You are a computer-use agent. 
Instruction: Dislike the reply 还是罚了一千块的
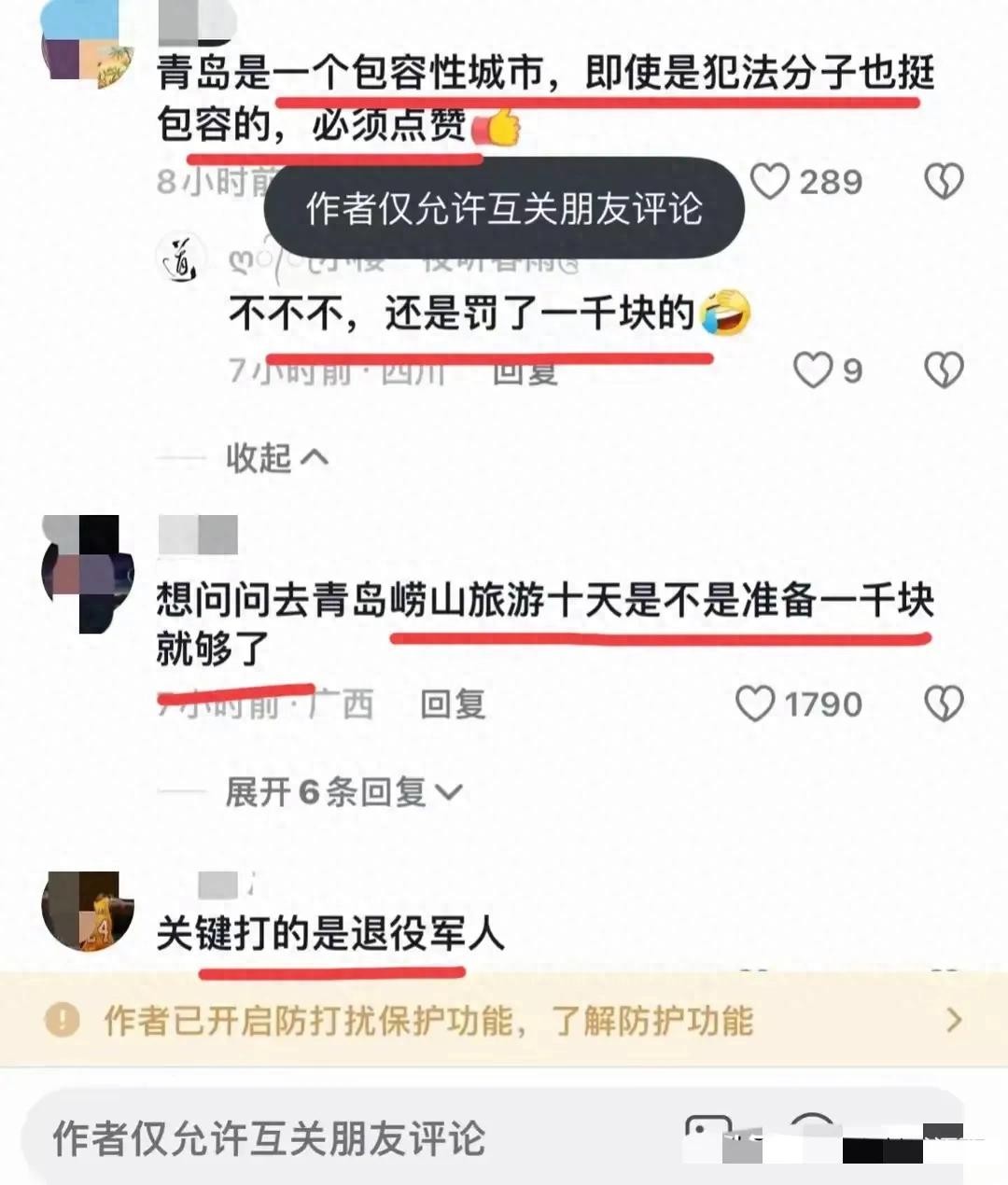point(944,370)
